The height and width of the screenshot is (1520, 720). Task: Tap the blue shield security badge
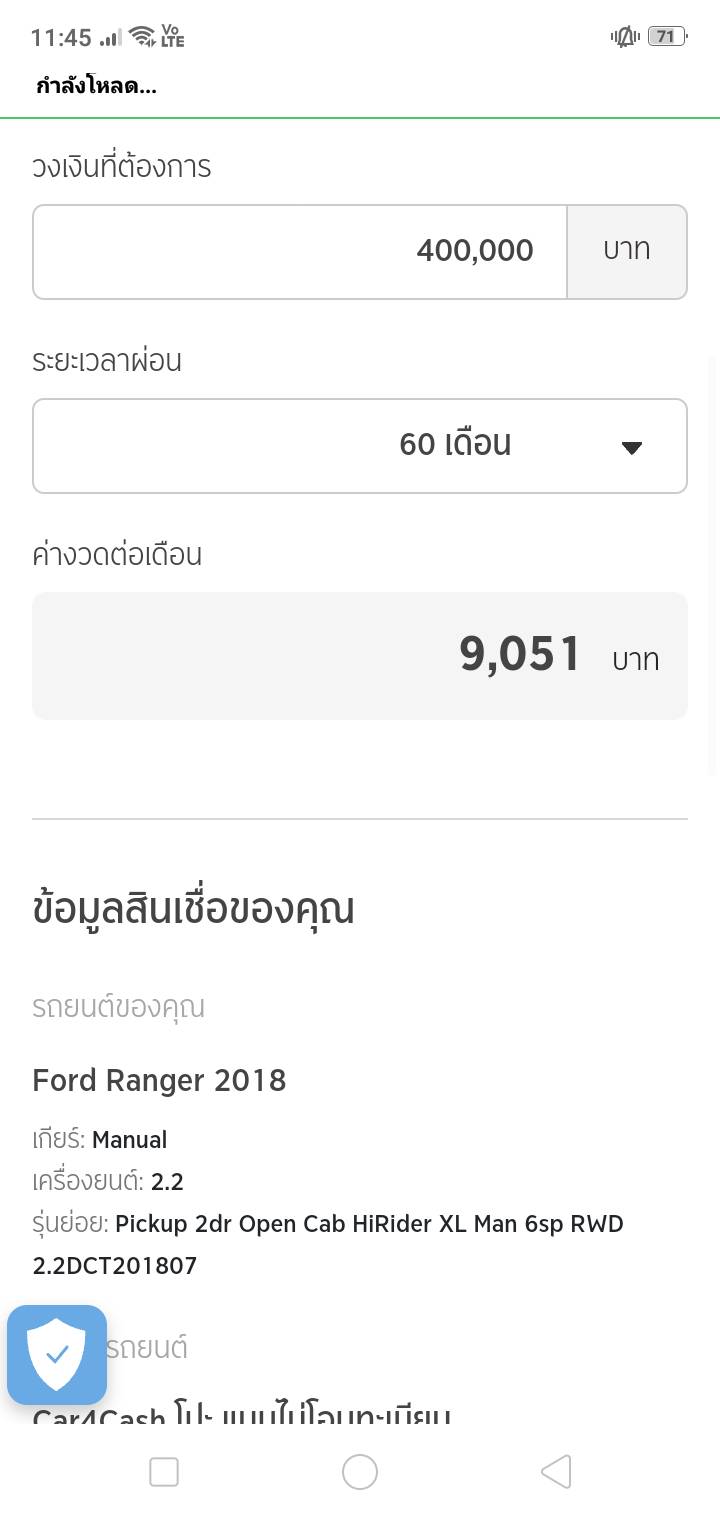[x=57, y=1355]
